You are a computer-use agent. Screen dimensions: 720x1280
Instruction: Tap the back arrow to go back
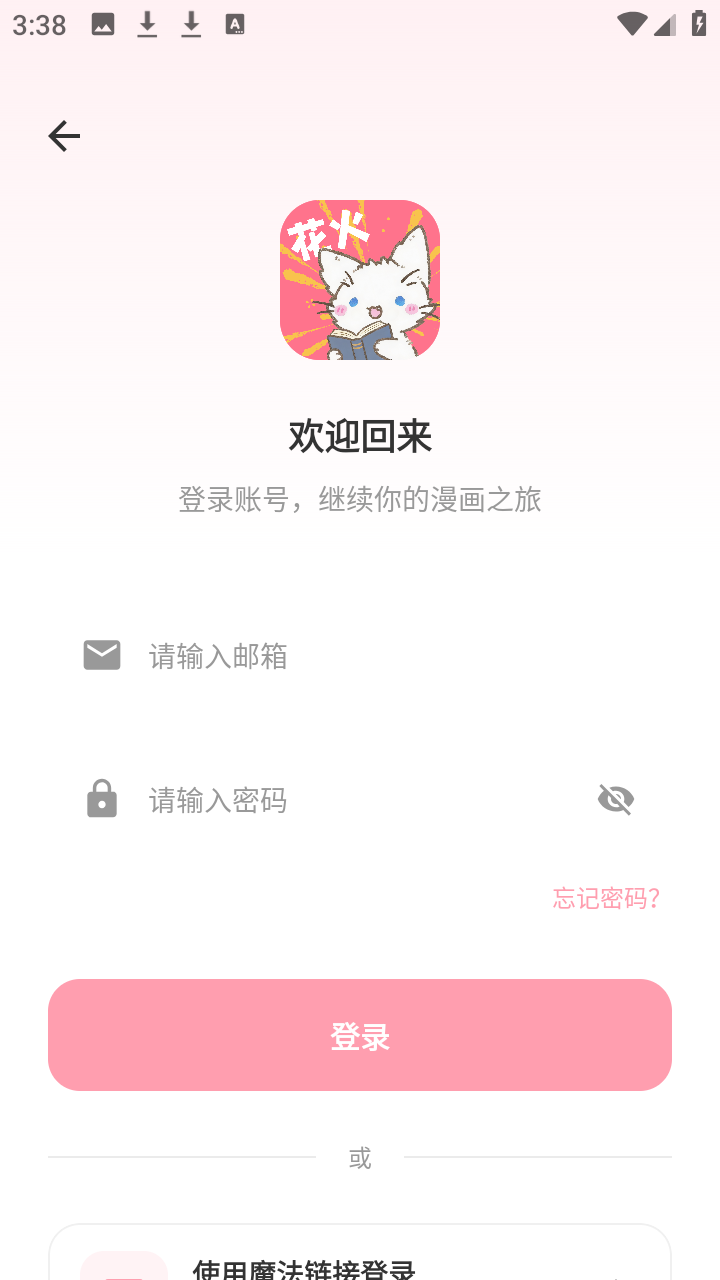coord(63,135)
